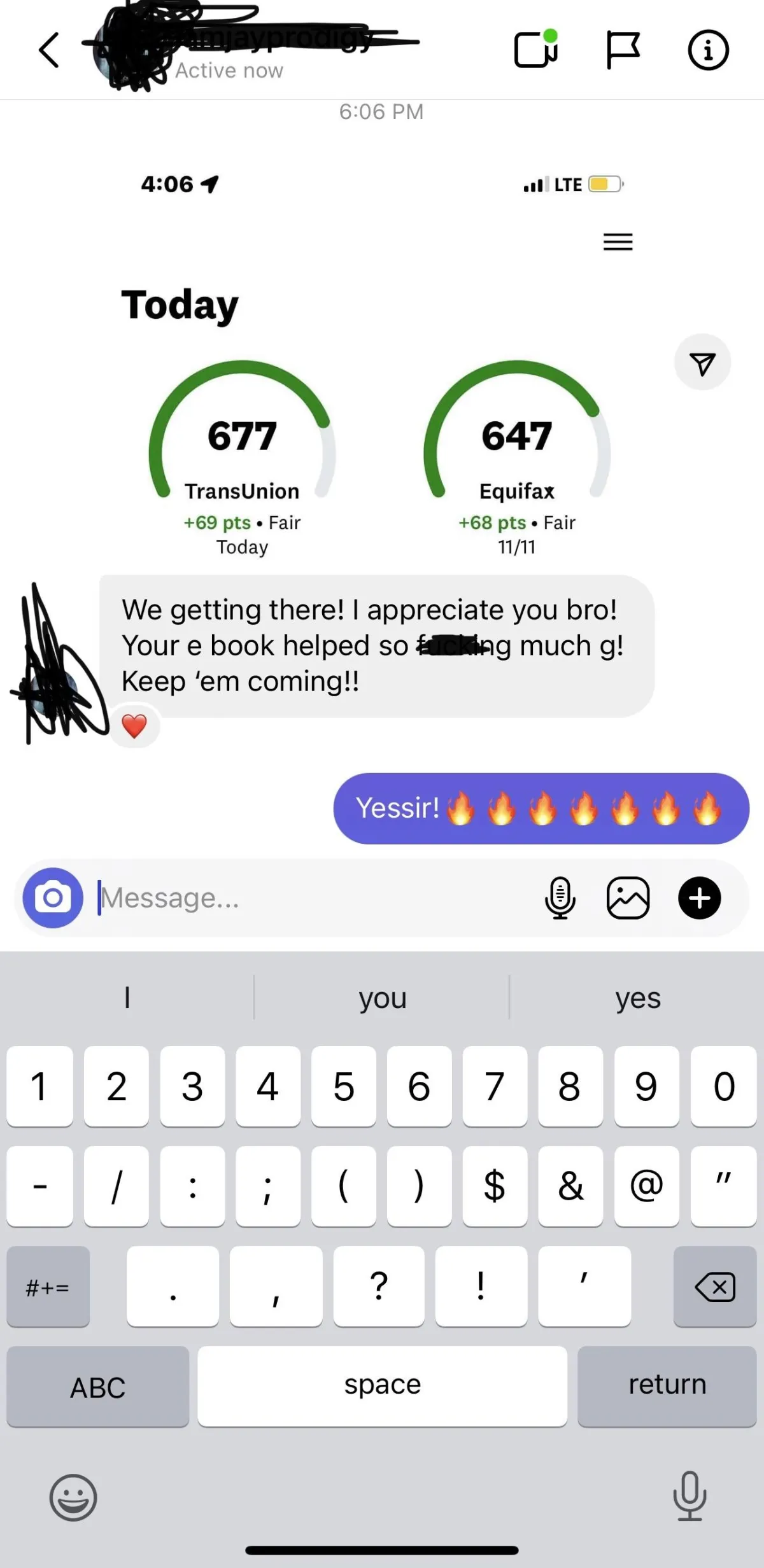Insert the suggested word "you"

tap(382, 997)
